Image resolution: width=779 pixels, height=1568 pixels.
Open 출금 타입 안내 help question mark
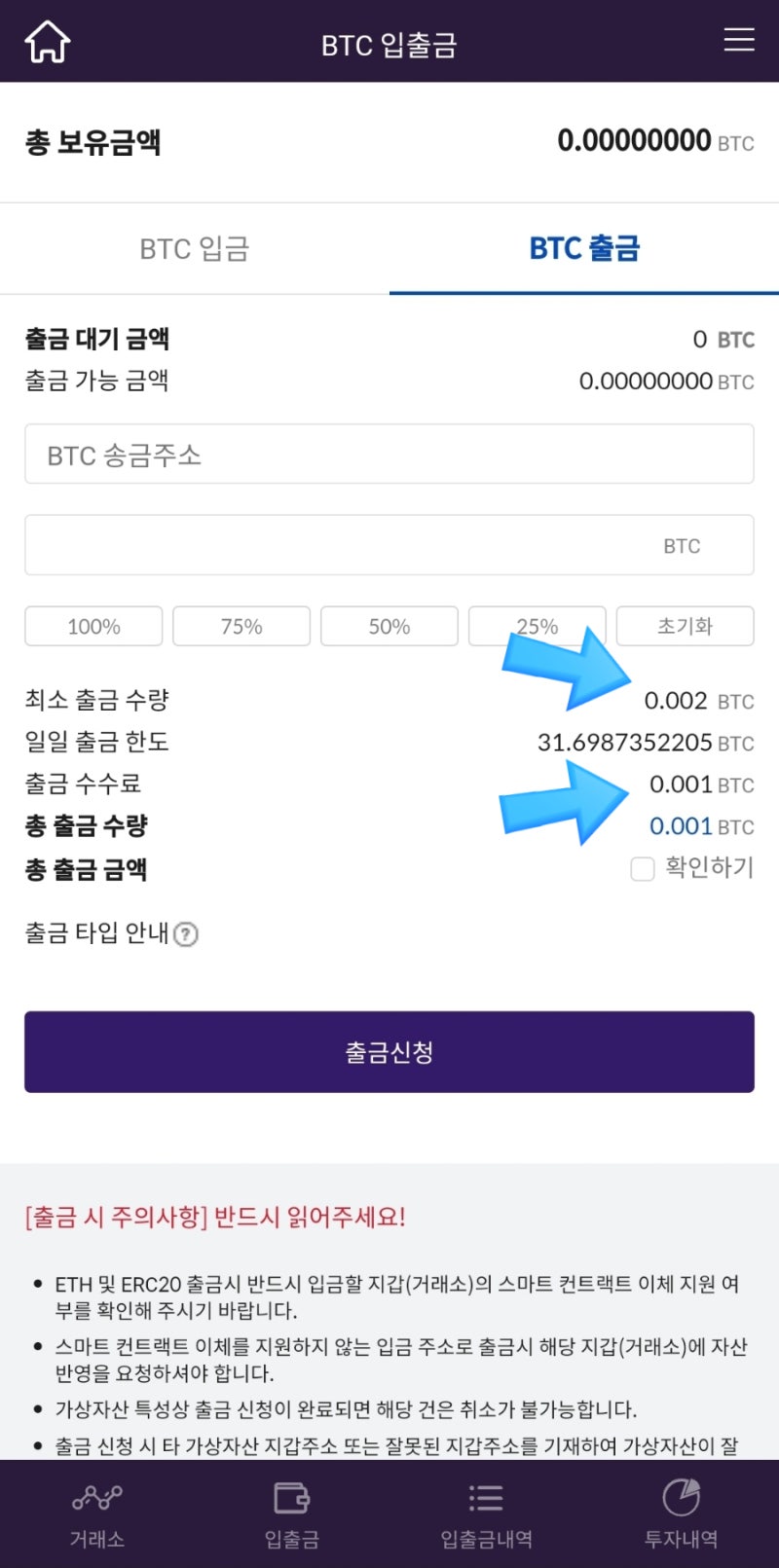click(185, 933)
